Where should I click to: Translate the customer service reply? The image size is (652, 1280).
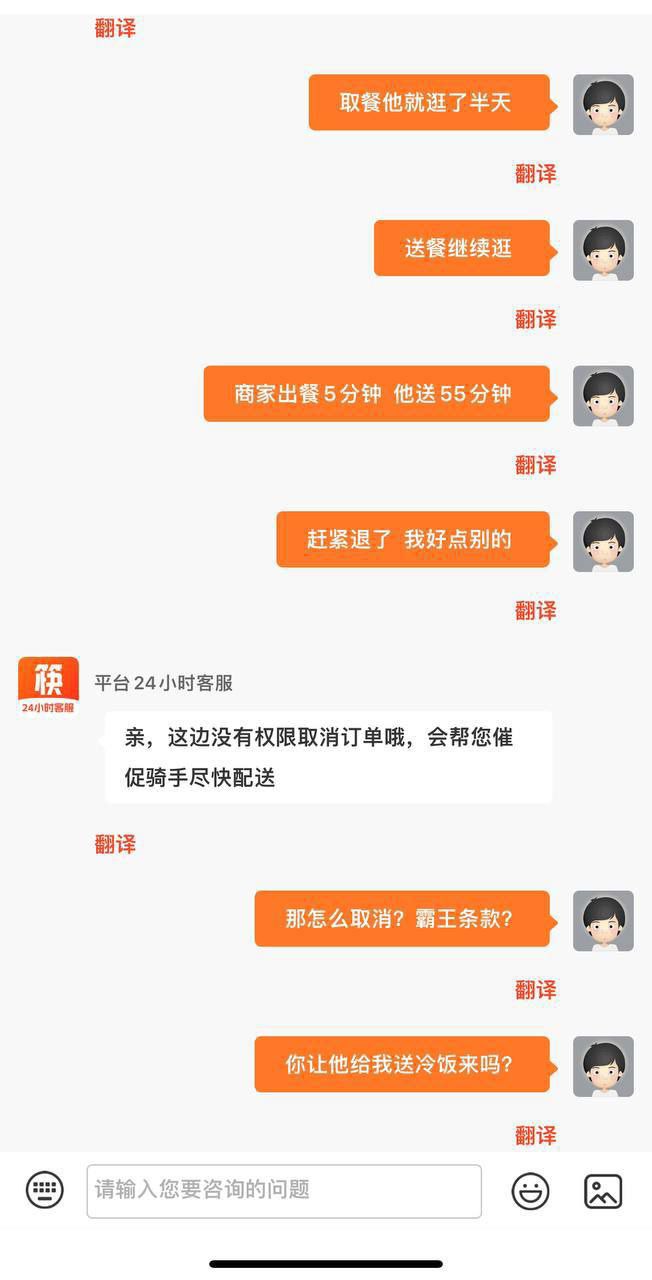(x=115, y=844)
